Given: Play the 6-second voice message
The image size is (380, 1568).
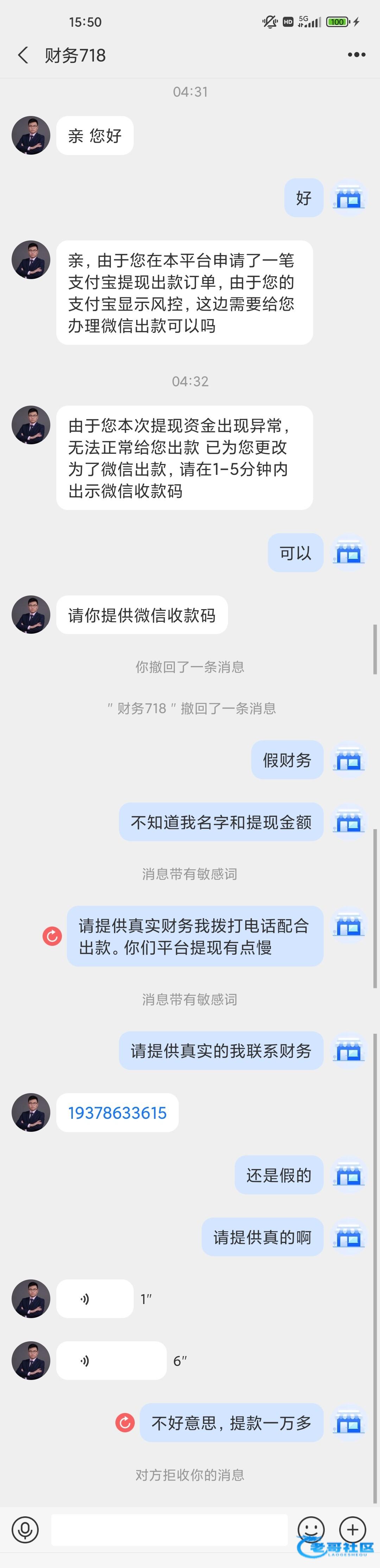Looking at the screenshot, I should point(111,1360).
